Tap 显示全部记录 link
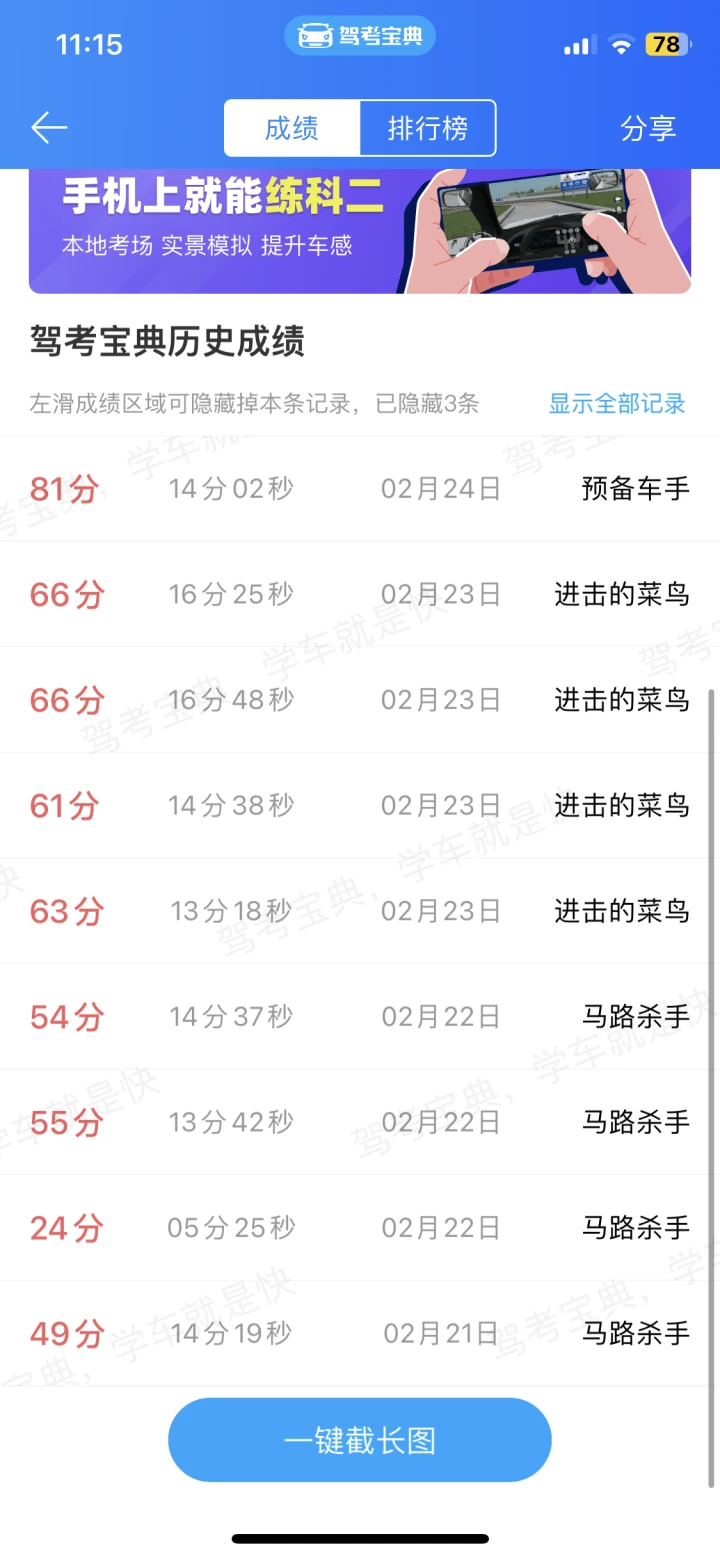This screenshot has height=1559, width=720. (x=617, y=404)
